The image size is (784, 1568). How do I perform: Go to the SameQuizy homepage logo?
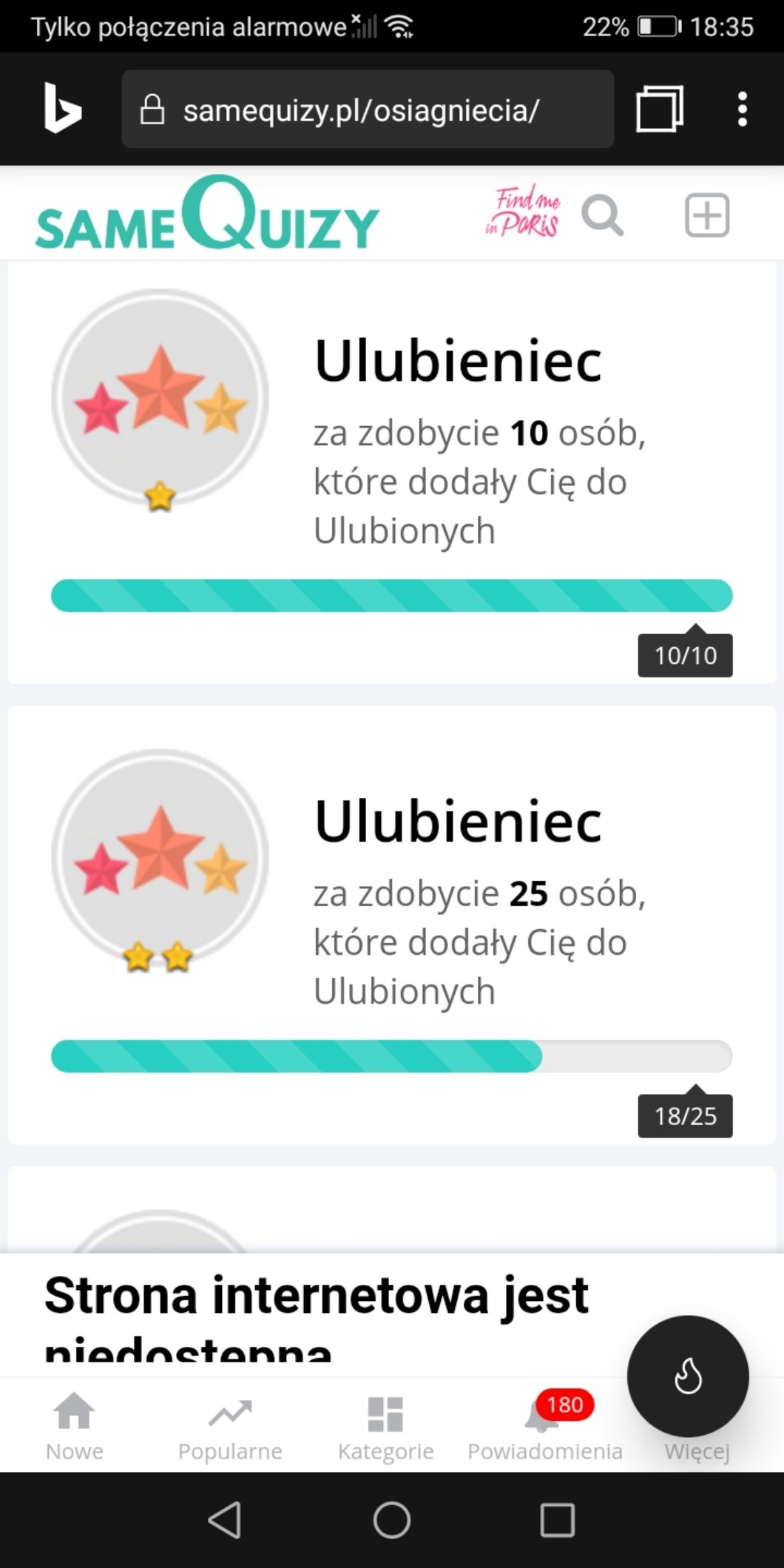coord(207,215)
